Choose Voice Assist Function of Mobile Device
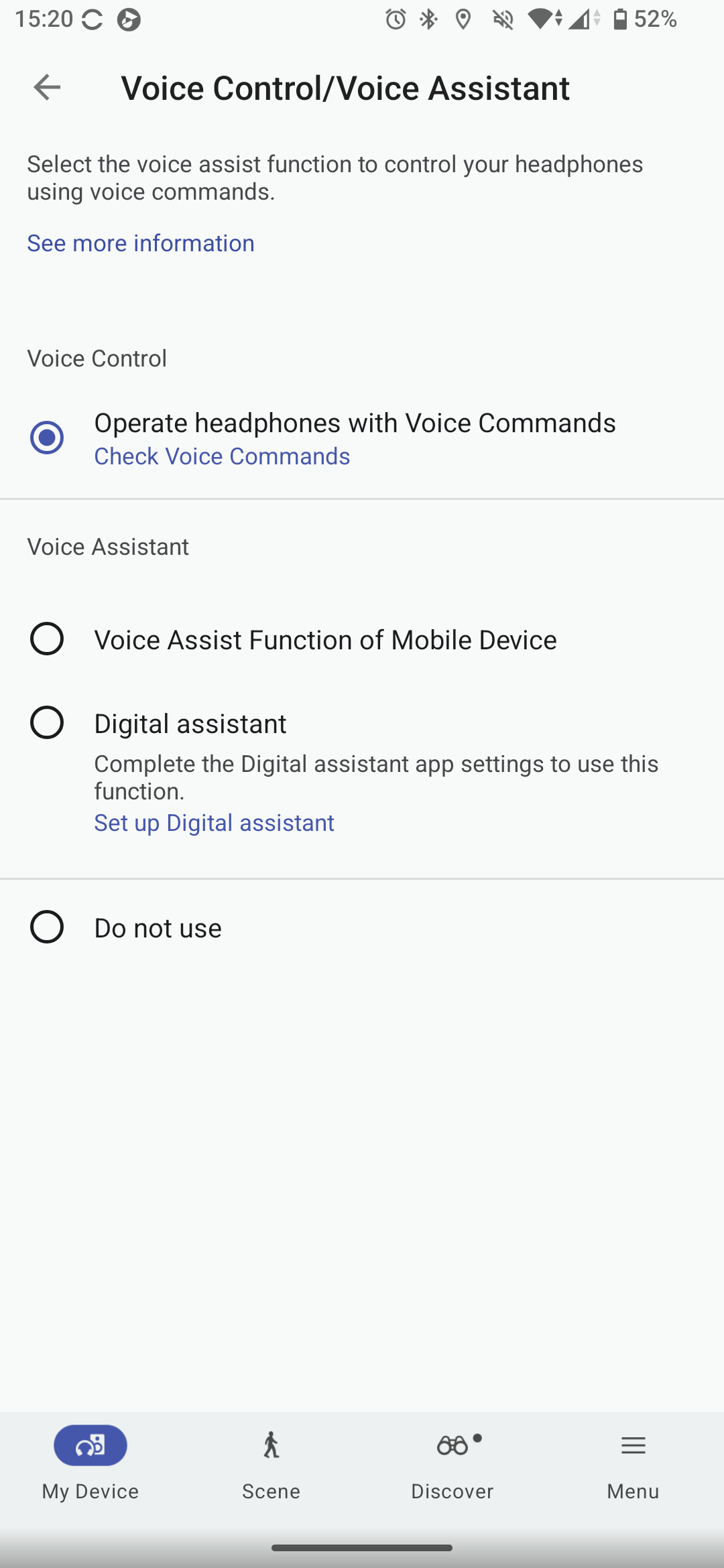Screen dimensions: 724x1568 click(x=47, y=639)
